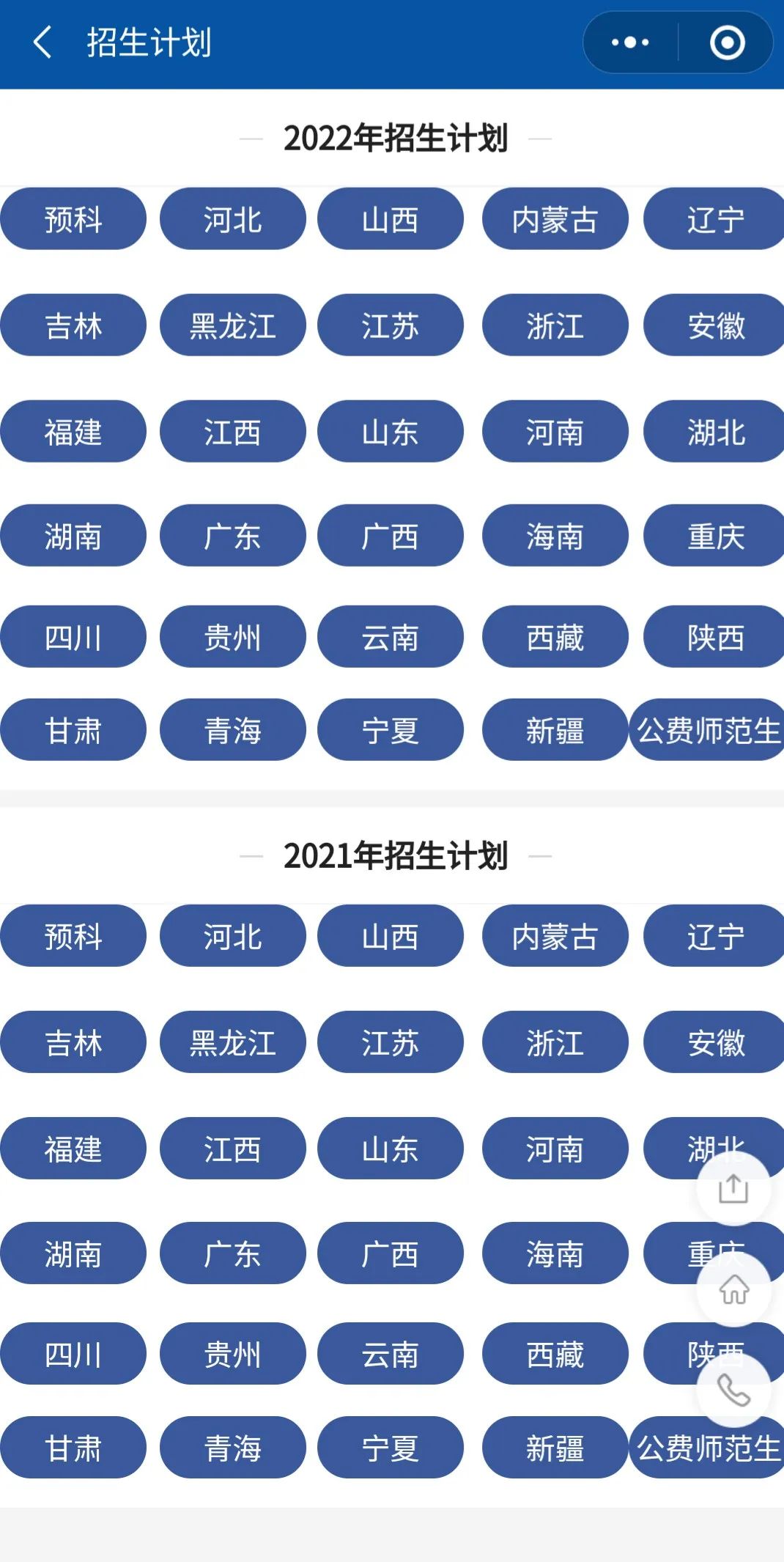Call admissions using floating phone icon
Image resolution: width=784 pixels, height=1562 pixels.
pyautogui.click(x=733, y=1390)
